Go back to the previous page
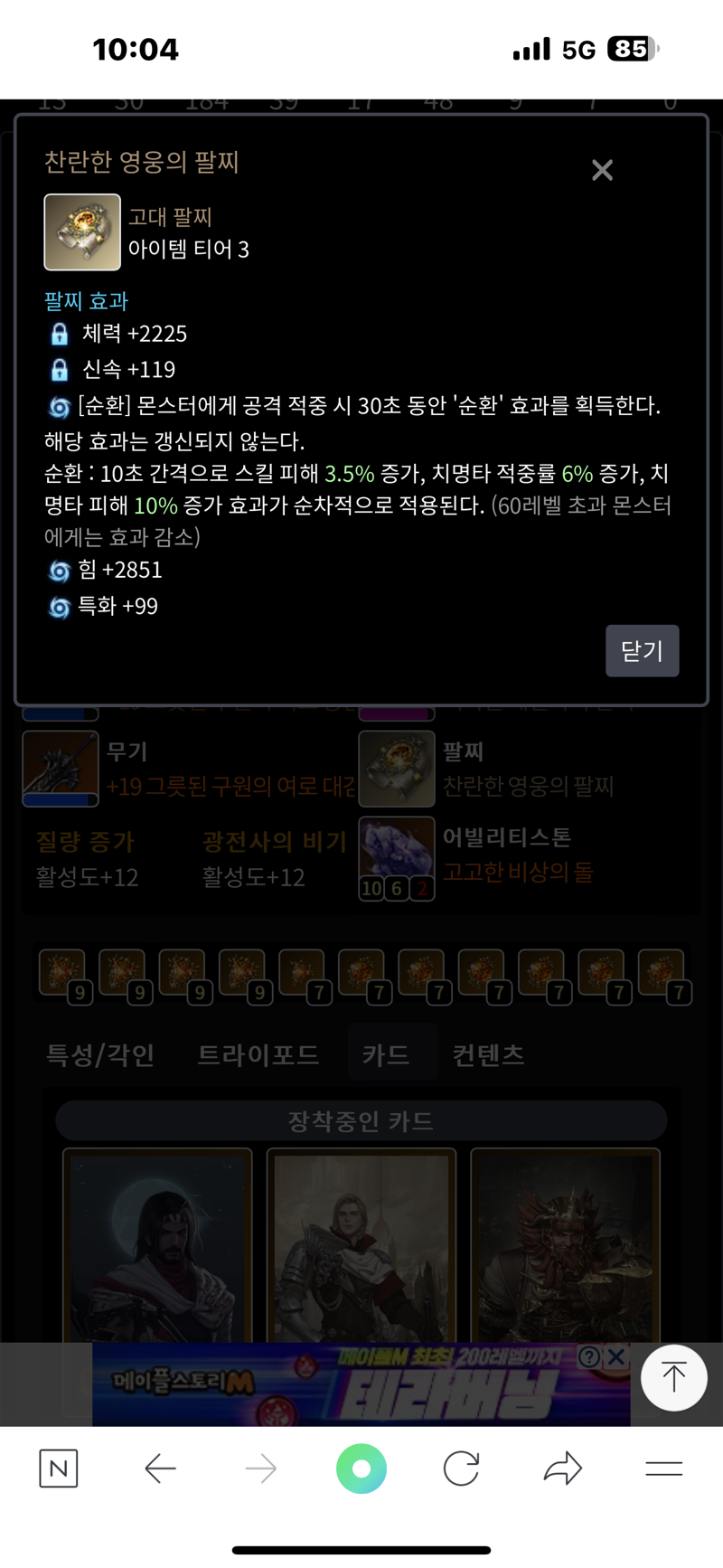Screen dimensions: 723x1568 pyautogui.click(x=160, y=1469)
